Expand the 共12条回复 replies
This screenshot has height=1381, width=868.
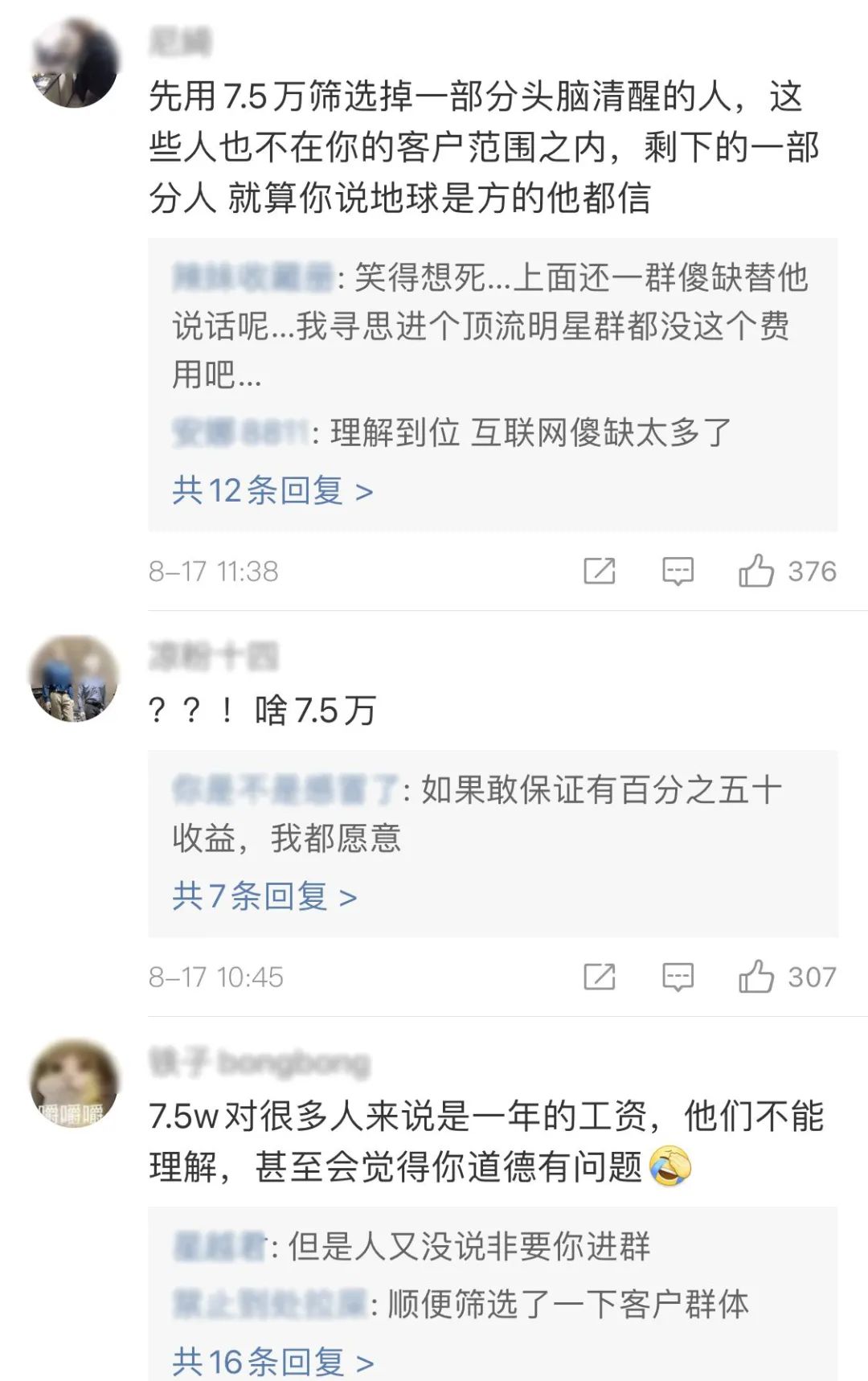point(272,490)
